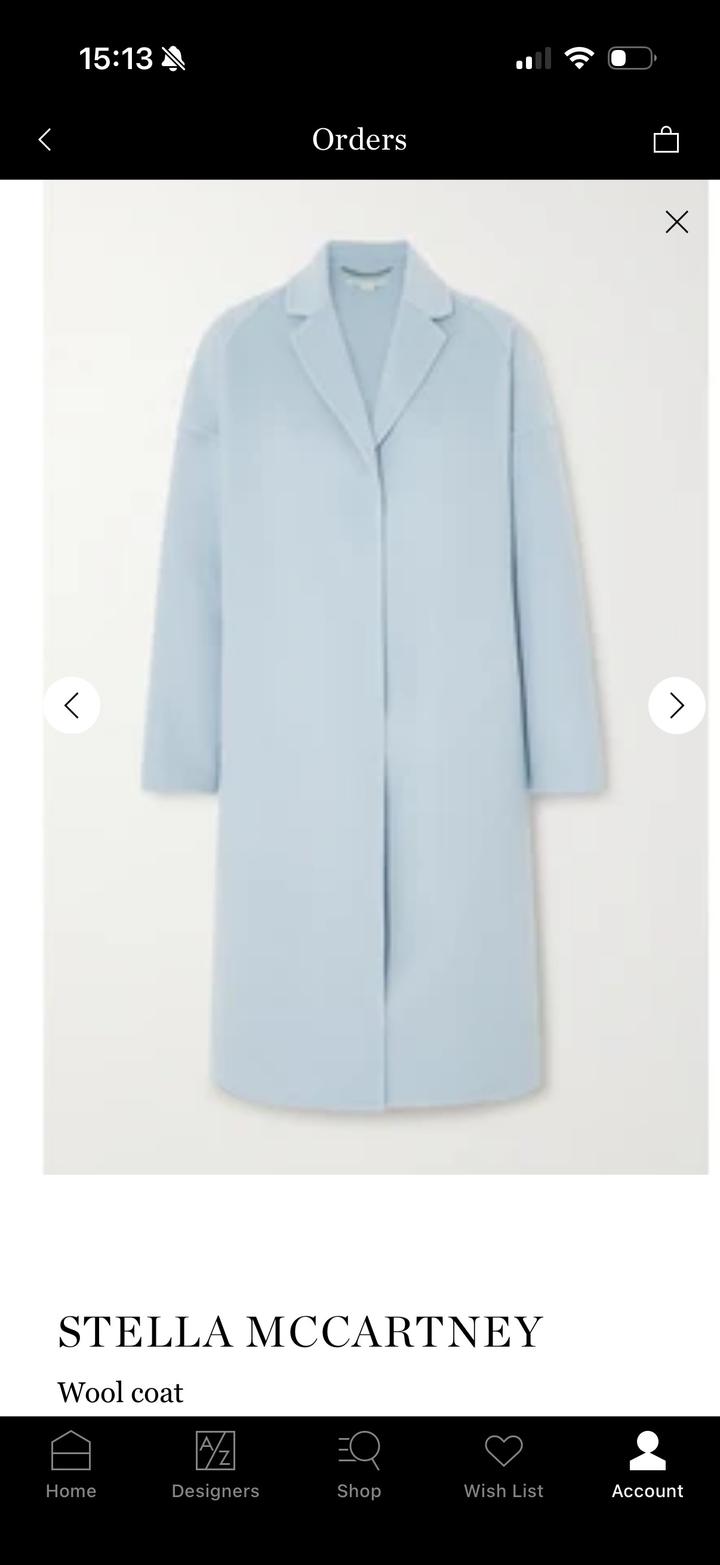
Task: Close the coat image viewer
Action: click(x=677, y=222)
